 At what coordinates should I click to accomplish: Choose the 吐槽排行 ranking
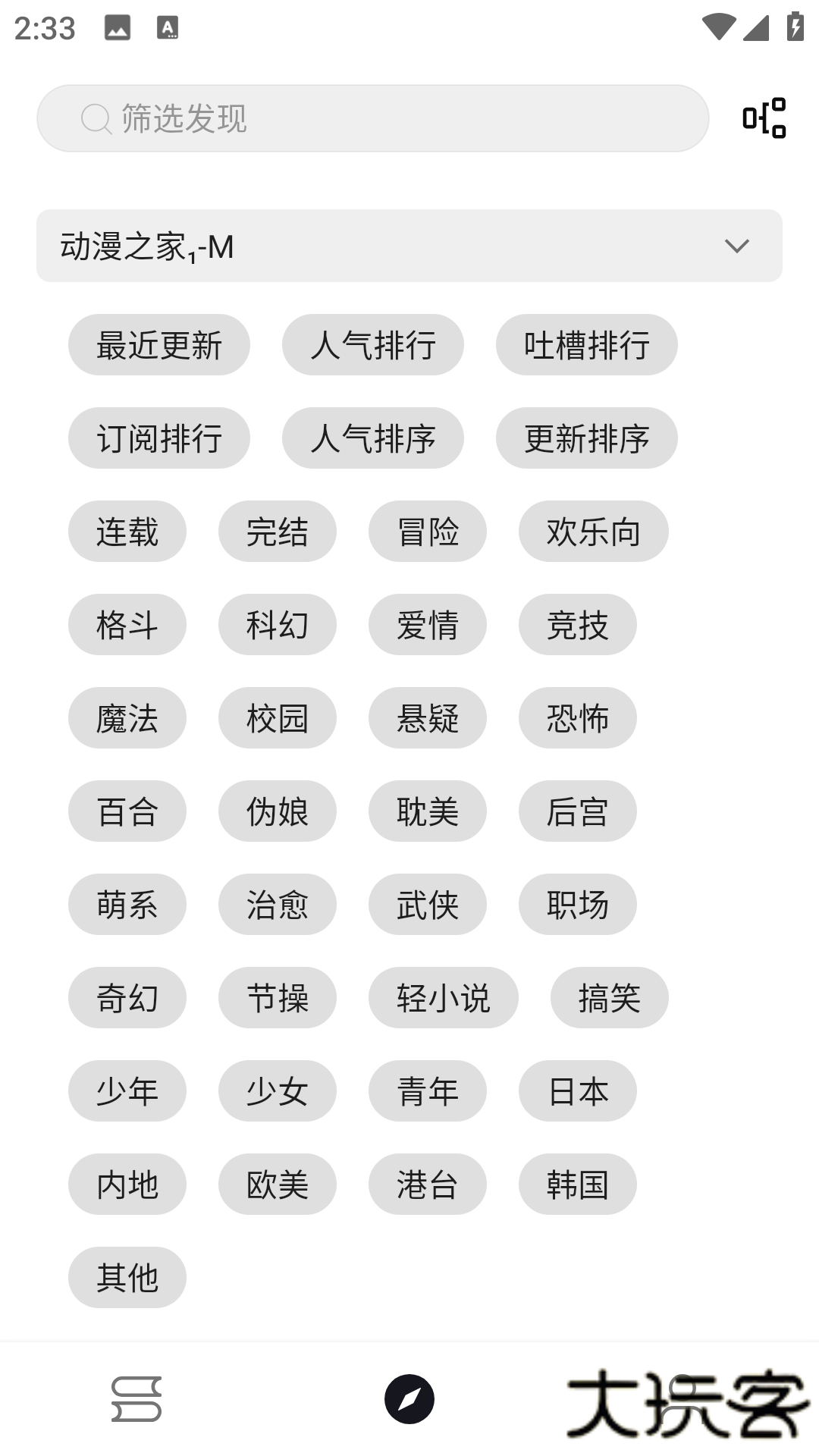click(x=588, y=345)
